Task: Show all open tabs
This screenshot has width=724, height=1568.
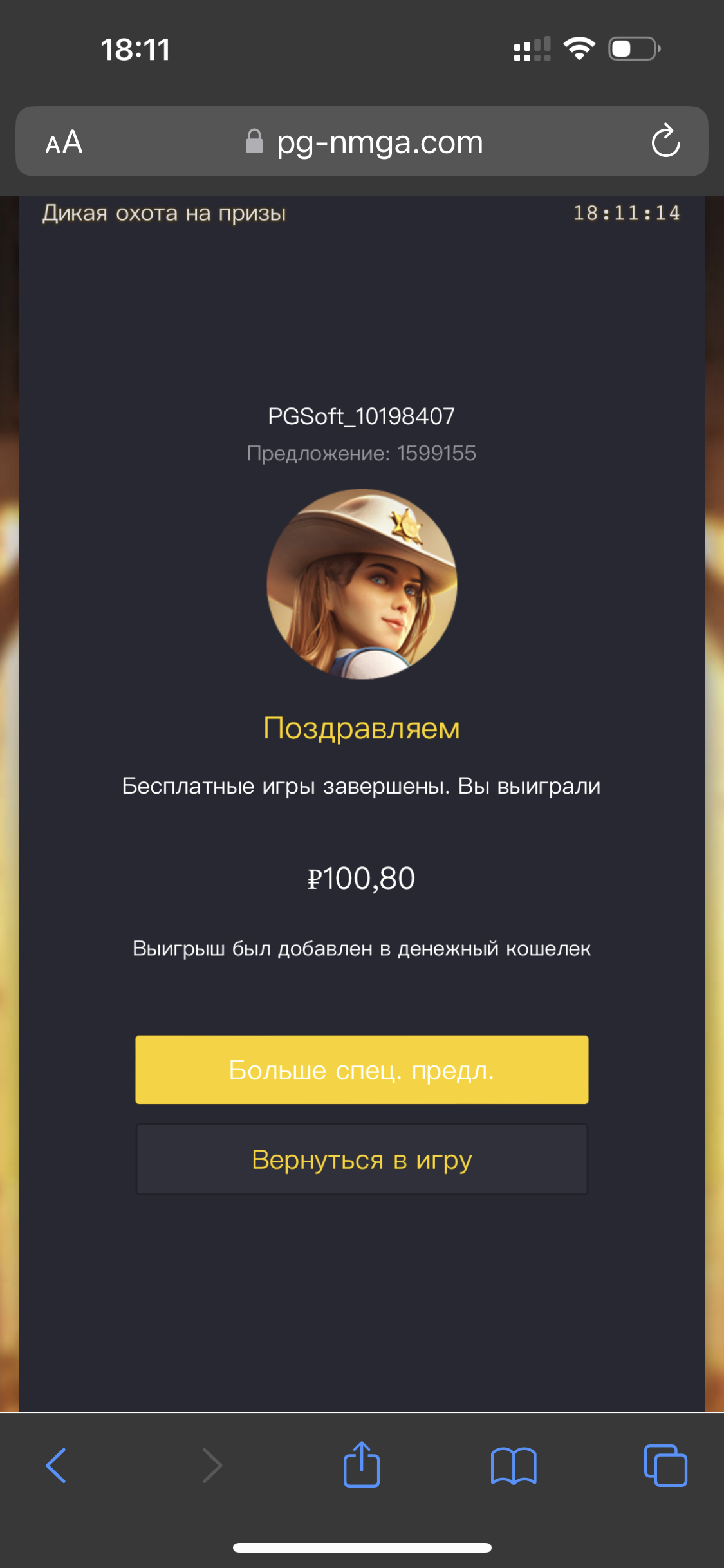Action: 665,1466
